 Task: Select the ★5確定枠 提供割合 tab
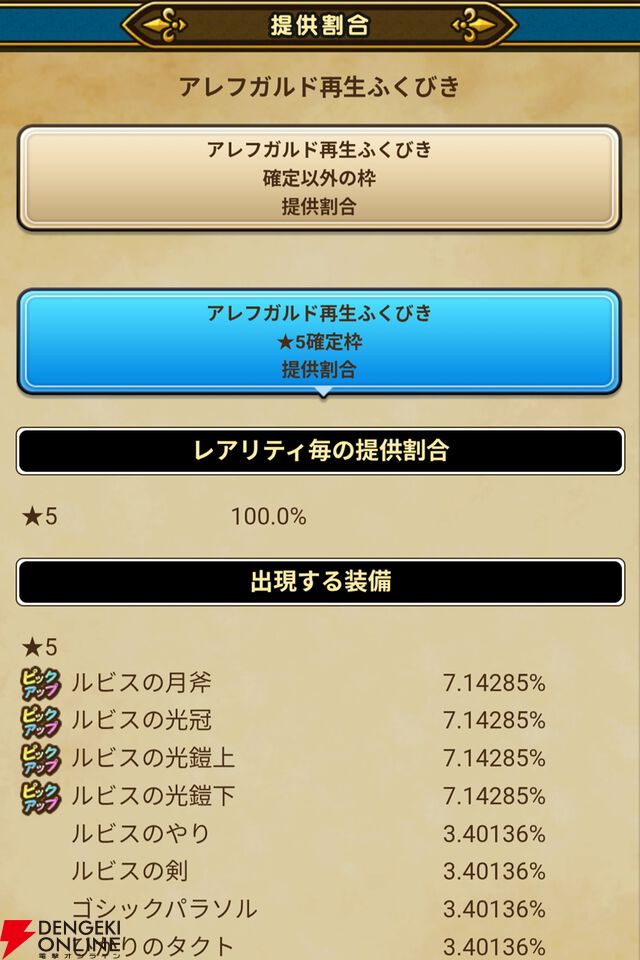pos(320,341)
